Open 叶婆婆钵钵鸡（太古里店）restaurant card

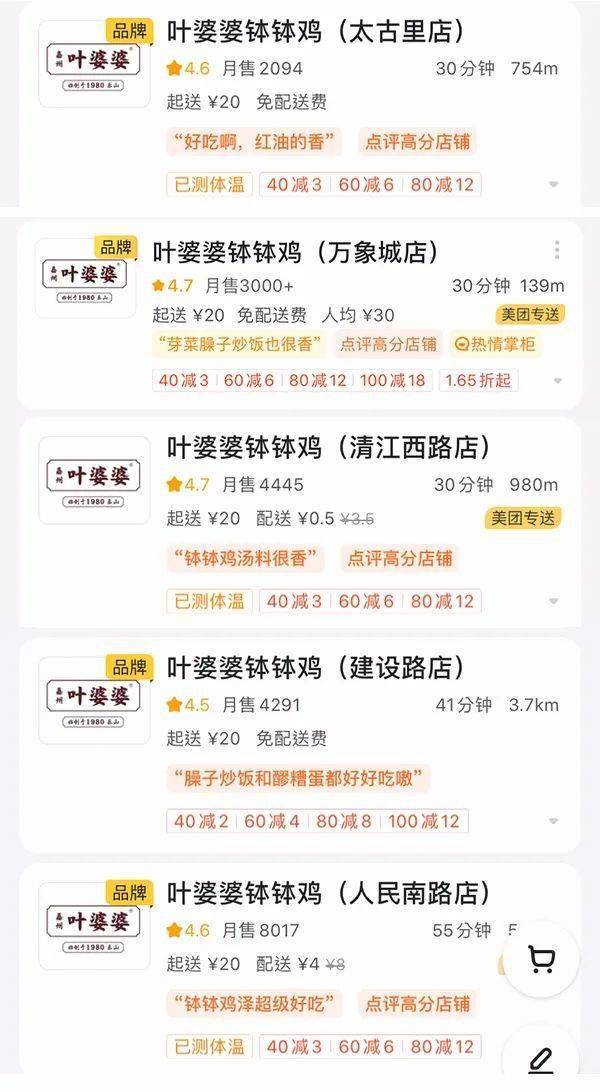point(299,104)
